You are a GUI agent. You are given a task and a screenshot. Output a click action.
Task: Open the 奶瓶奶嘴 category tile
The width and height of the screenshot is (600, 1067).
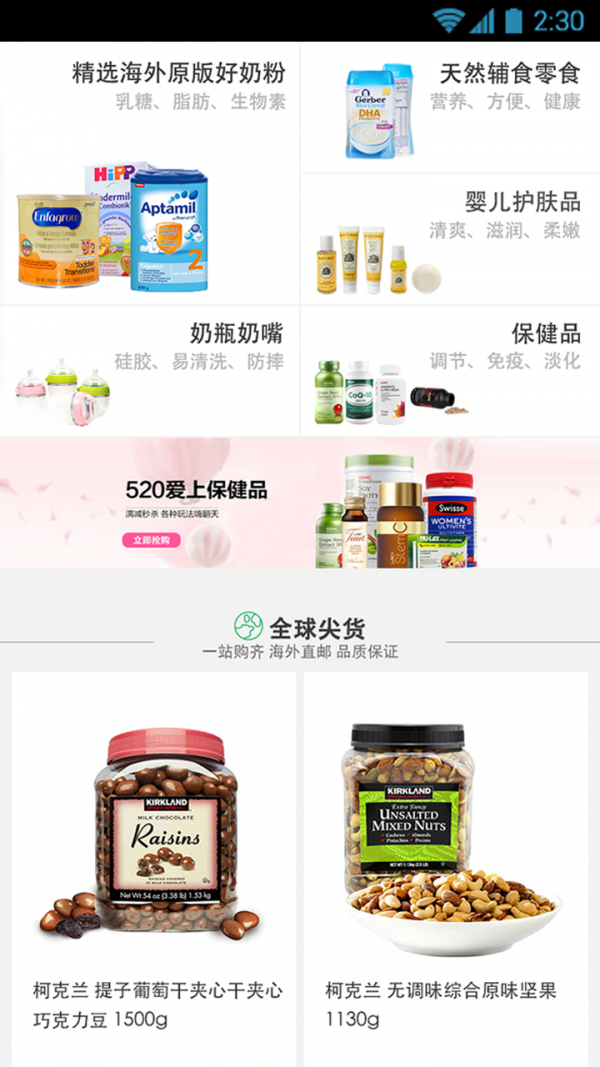[150, 370]
